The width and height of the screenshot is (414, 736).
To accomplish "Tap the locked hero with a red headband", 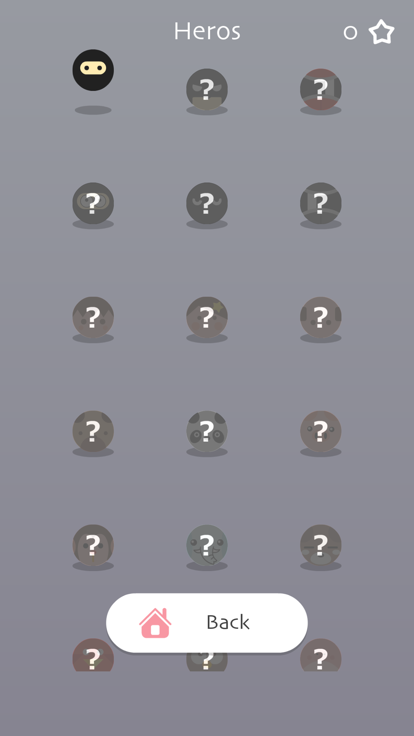I will pos(321,89).
